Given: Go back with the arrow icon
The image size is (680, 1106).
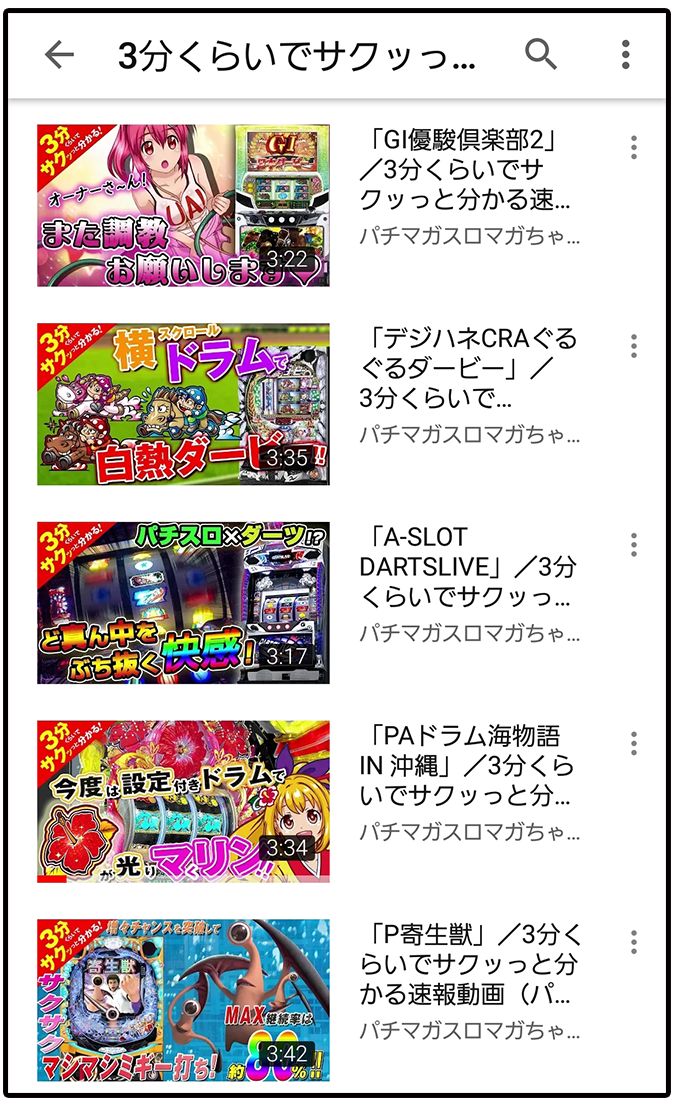Looking at the screenshot, I should 59,54.
